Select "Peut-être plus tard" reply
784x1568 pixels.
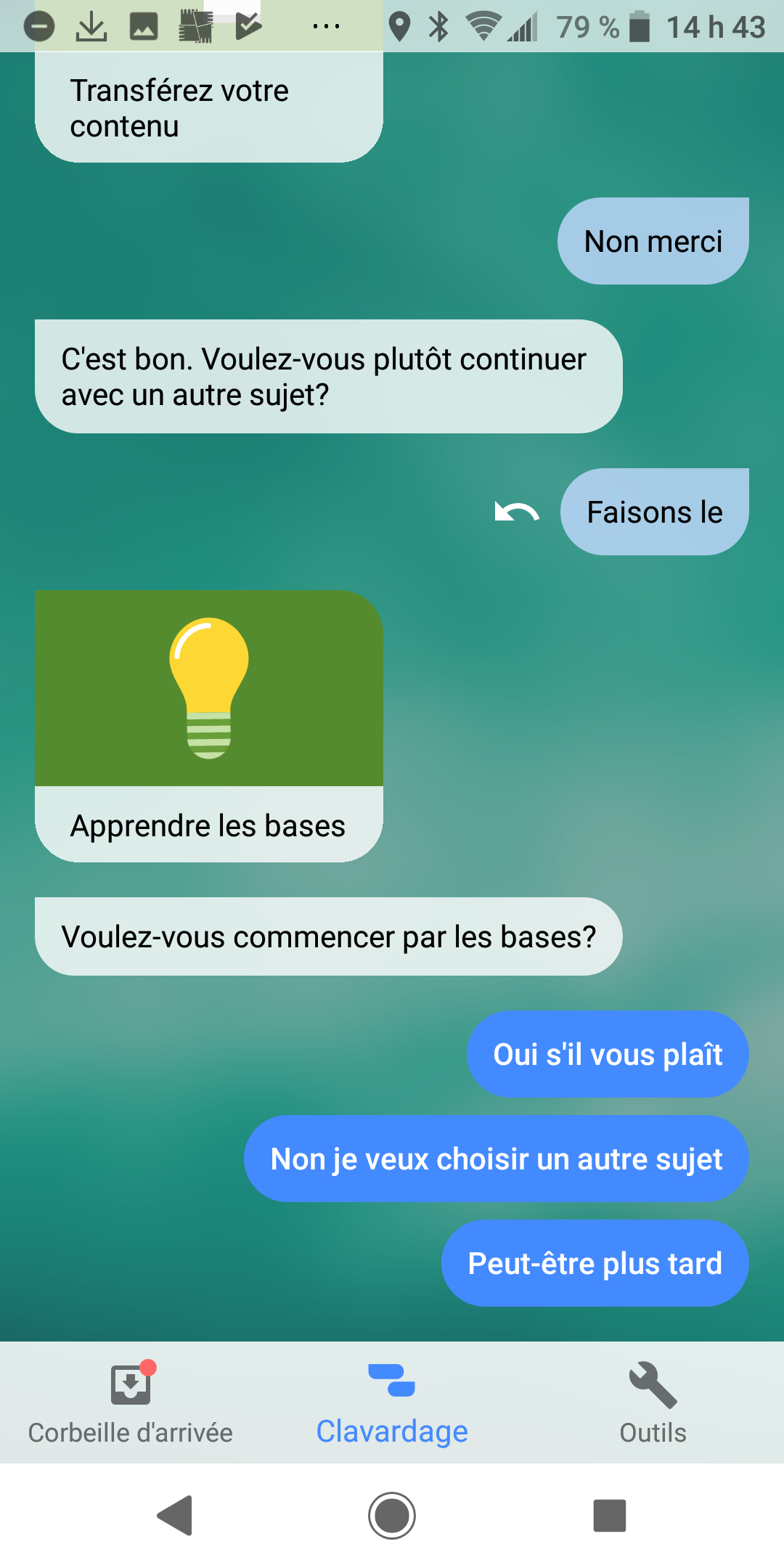click(595, 1263)
